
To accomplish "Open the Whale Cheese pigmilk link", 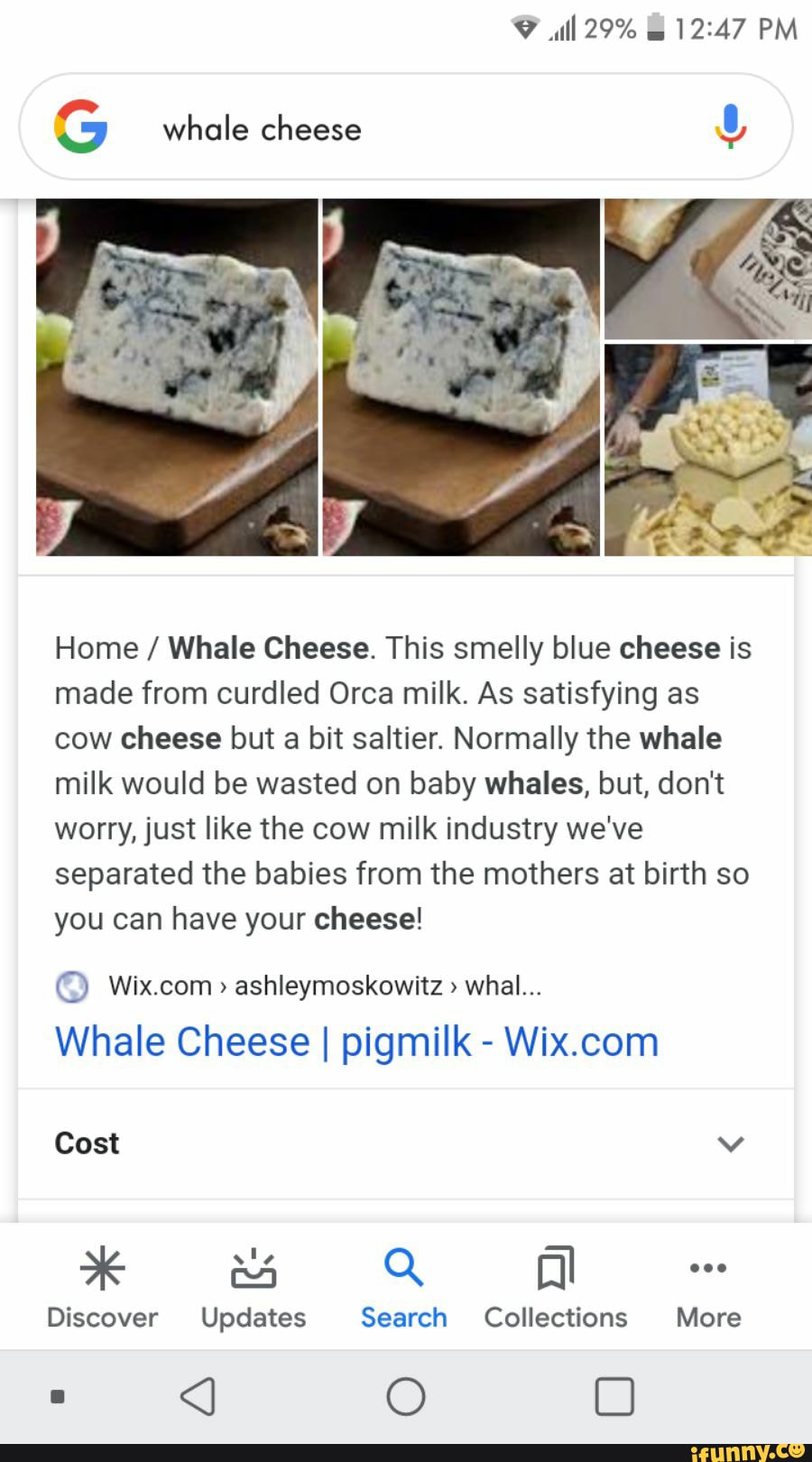I will (355, 1041).
